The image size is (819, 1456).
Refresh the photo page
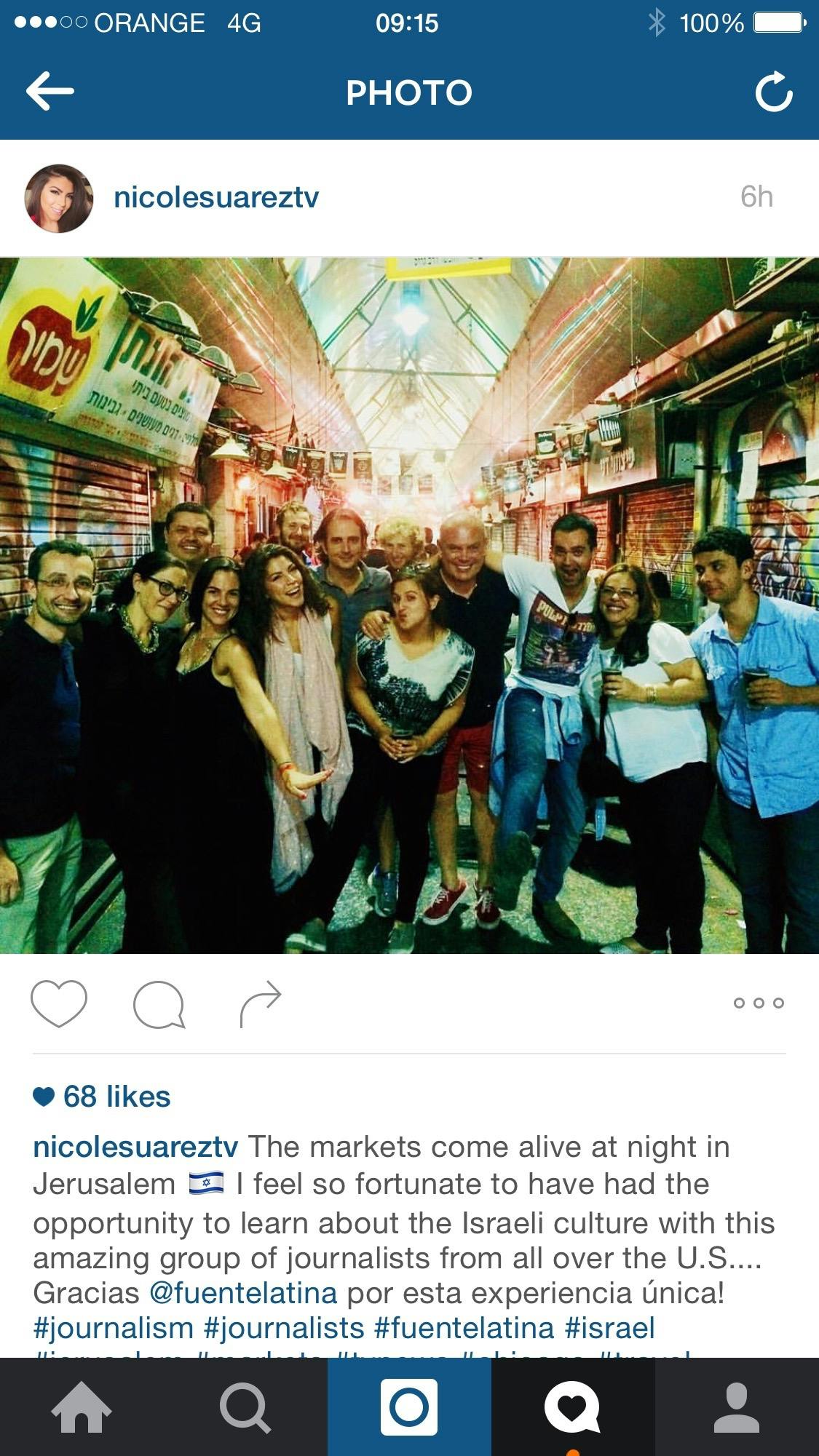click(773, 92)
